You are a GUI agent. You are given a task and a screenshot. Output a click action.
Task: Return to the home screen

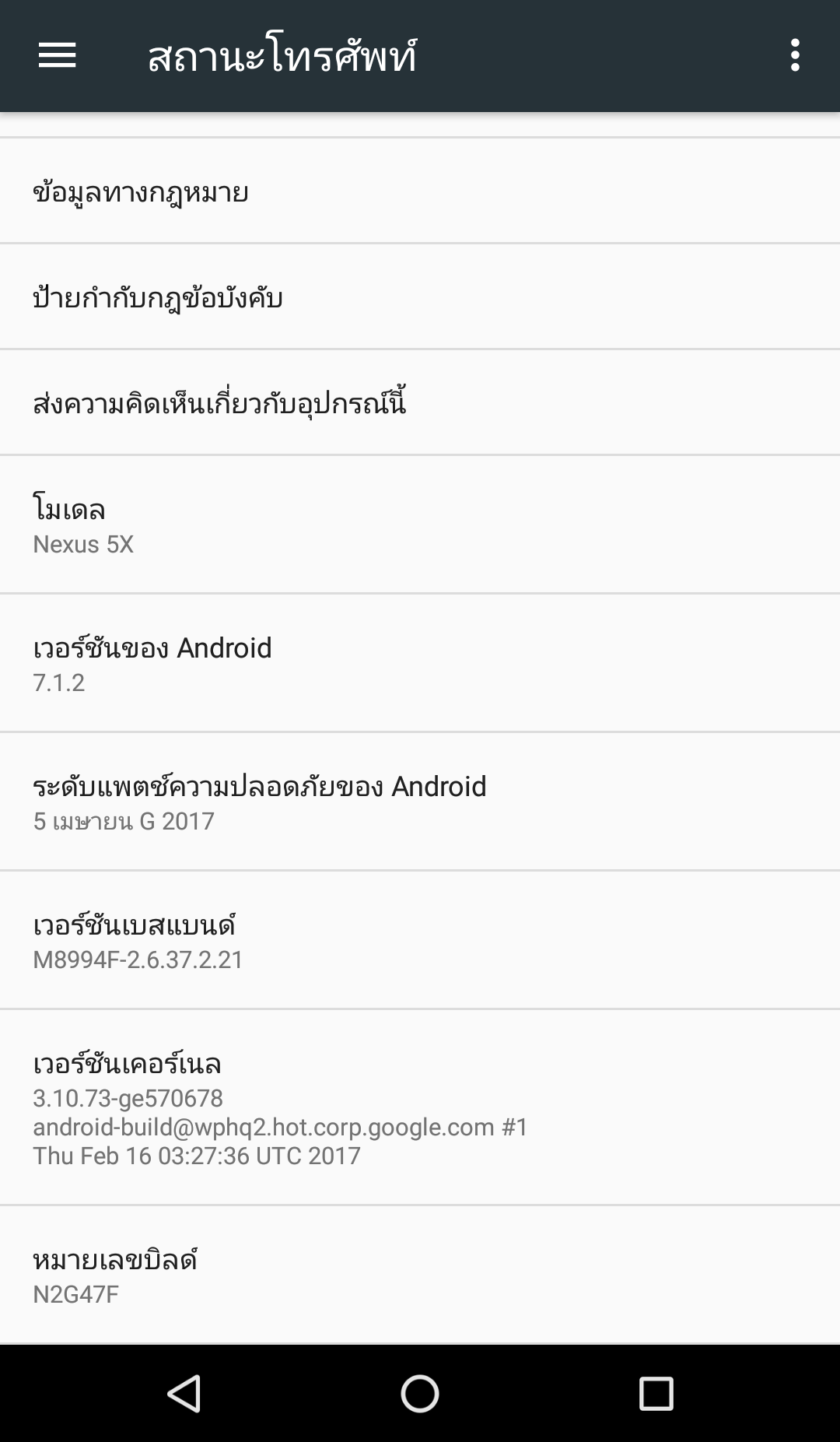coord(420,1393)
